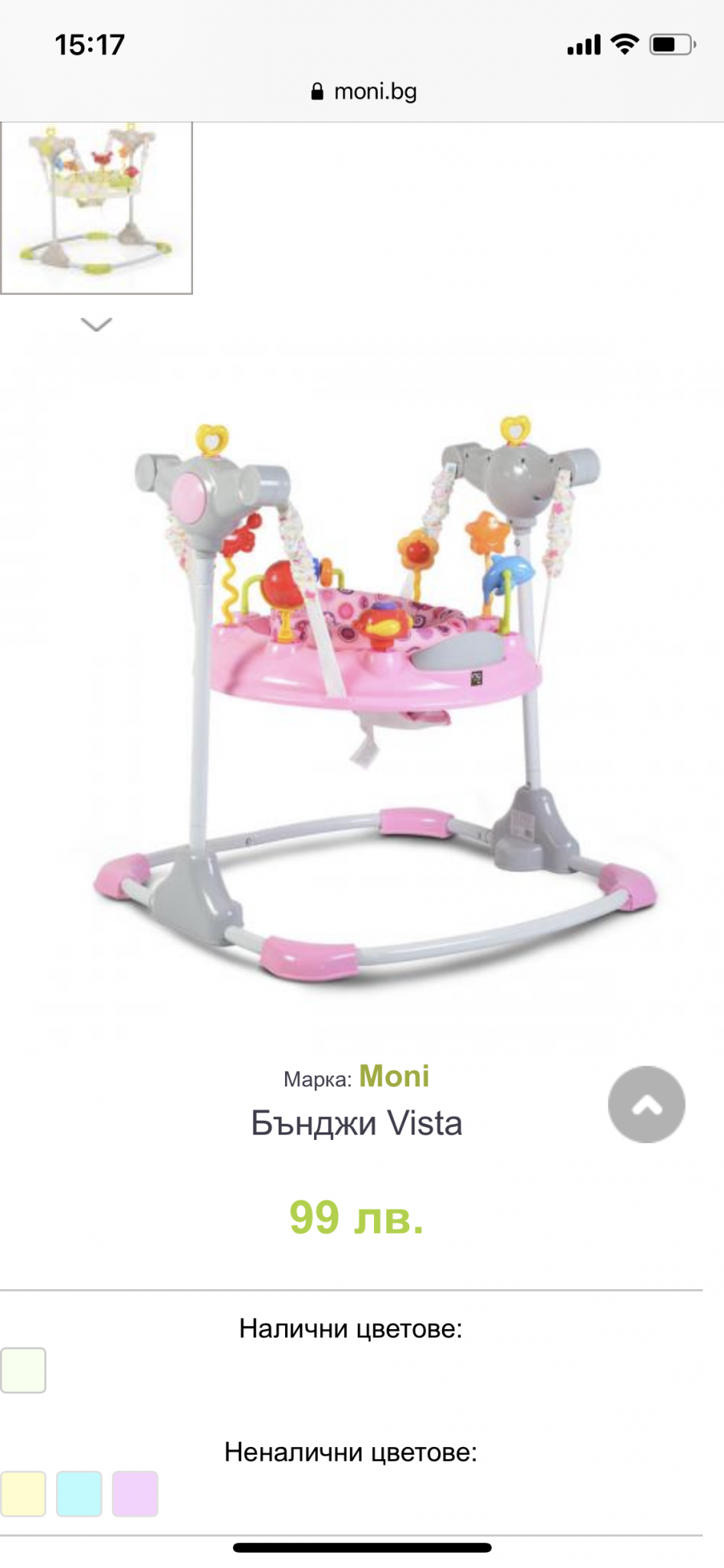724x1568 pixels.
Task: Select the available light green color swatch
Action: point(23,1370)
